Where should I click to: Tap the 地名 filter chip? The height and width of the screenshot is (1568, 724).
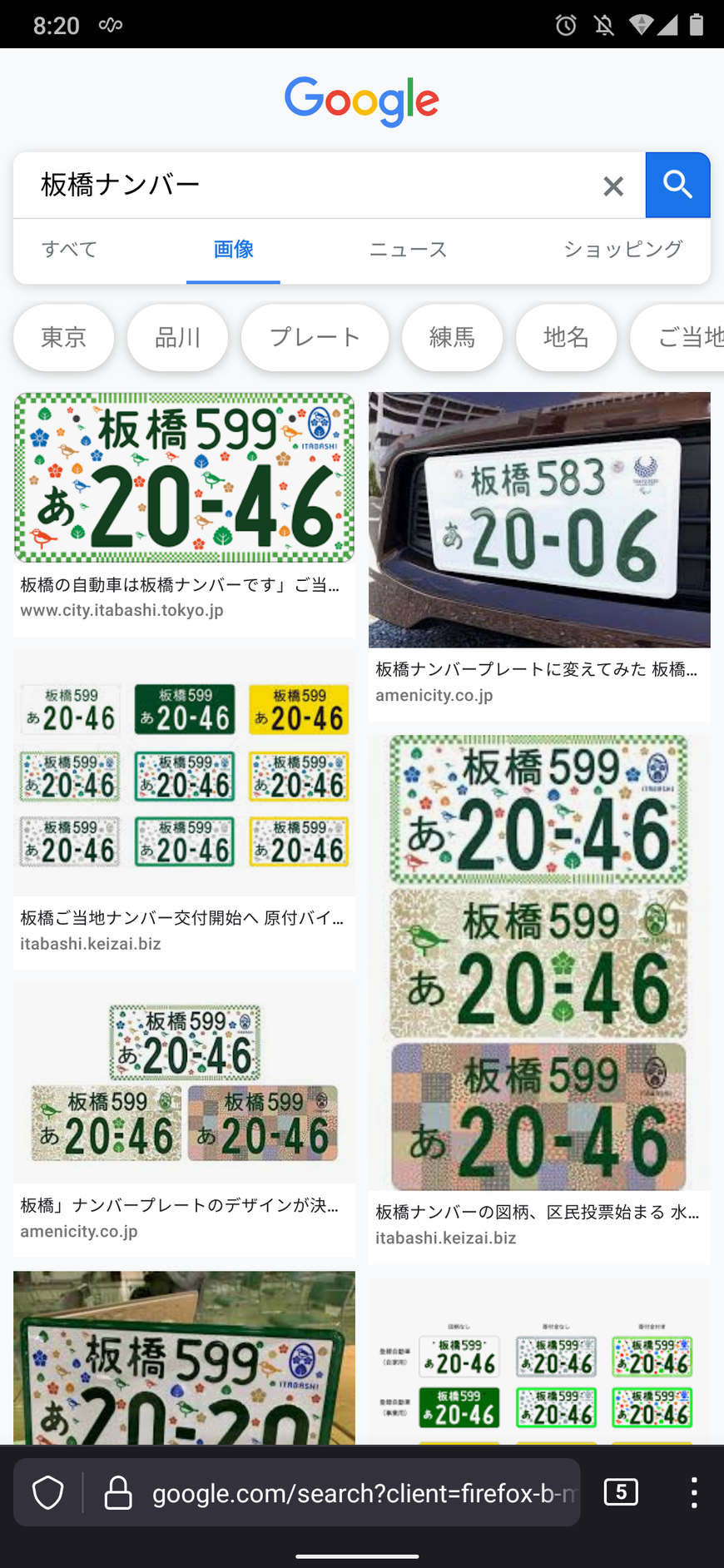(x=566, y=337)
